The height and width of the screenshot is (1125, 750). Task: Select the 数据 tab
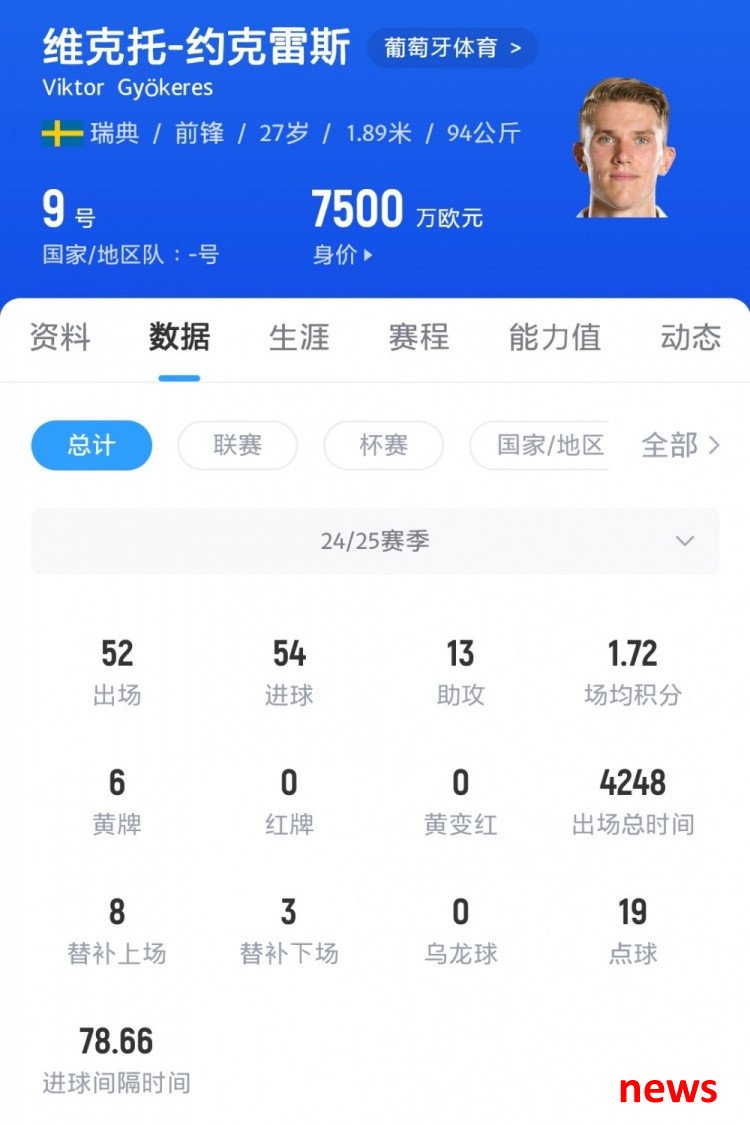click(179, 337)
